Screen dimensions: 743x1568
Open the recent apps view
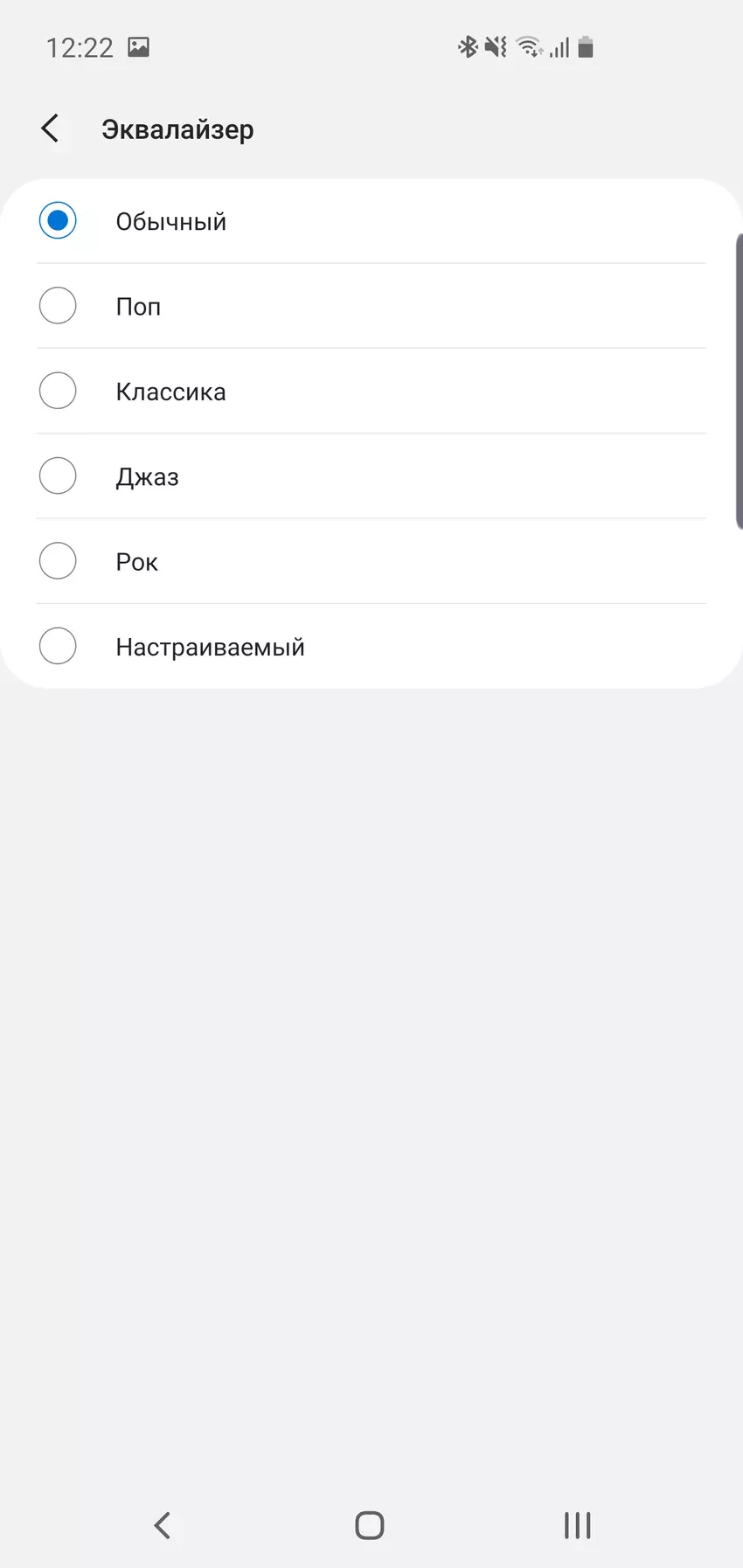pos(577,1525)
